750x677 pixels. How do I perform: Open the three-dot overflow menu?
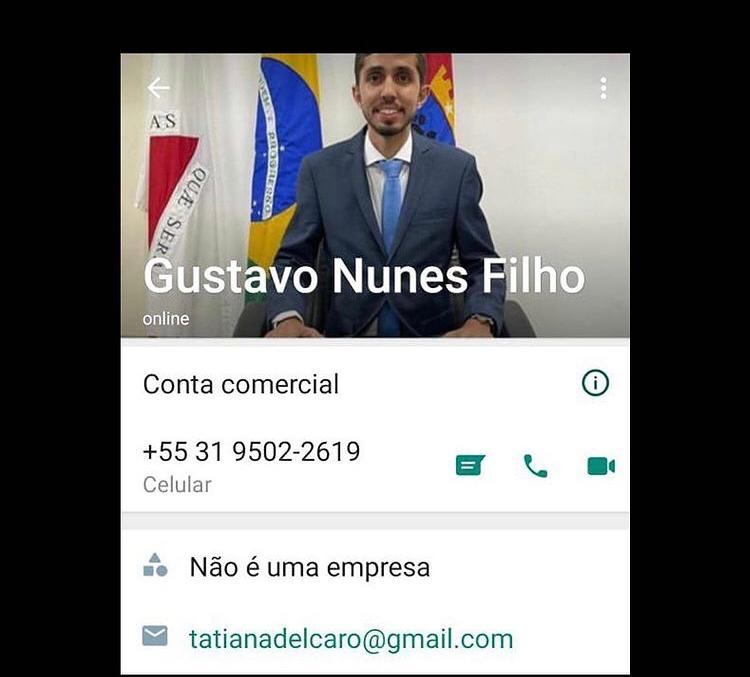[603, 88]
